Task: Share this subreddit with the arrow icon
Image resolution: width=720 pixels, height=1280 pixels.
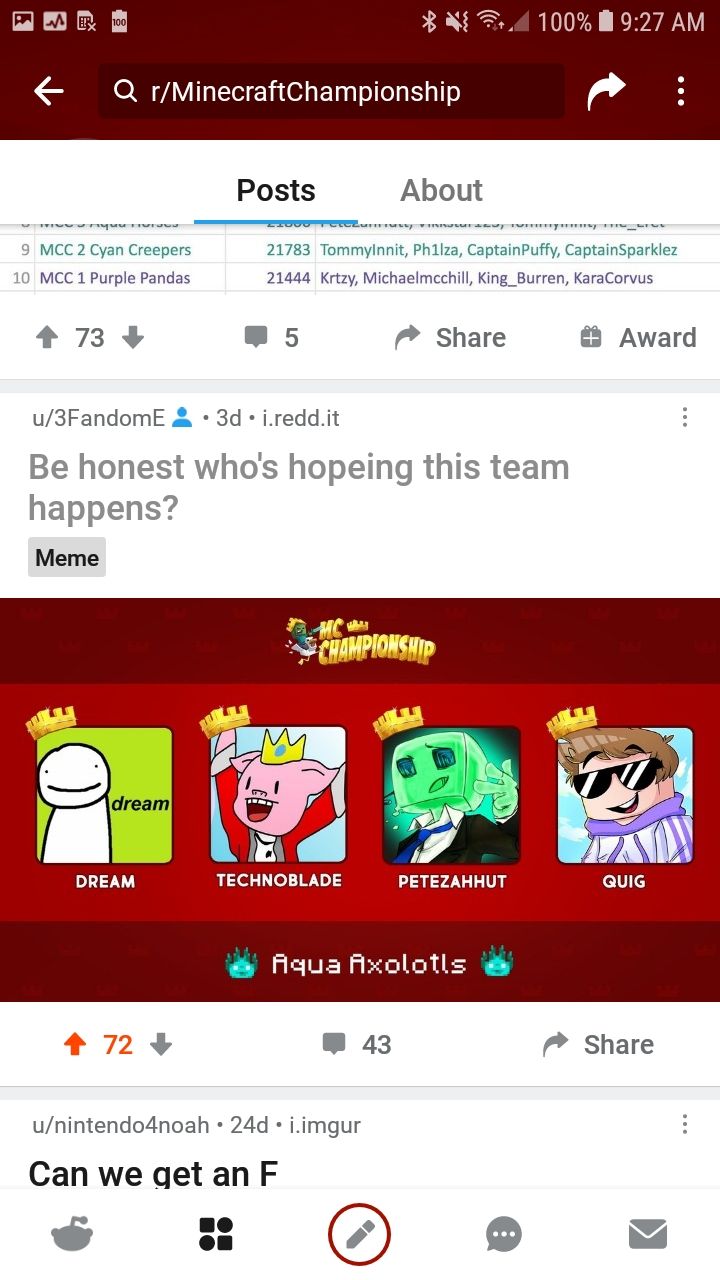Action: (x=605, y=92)
